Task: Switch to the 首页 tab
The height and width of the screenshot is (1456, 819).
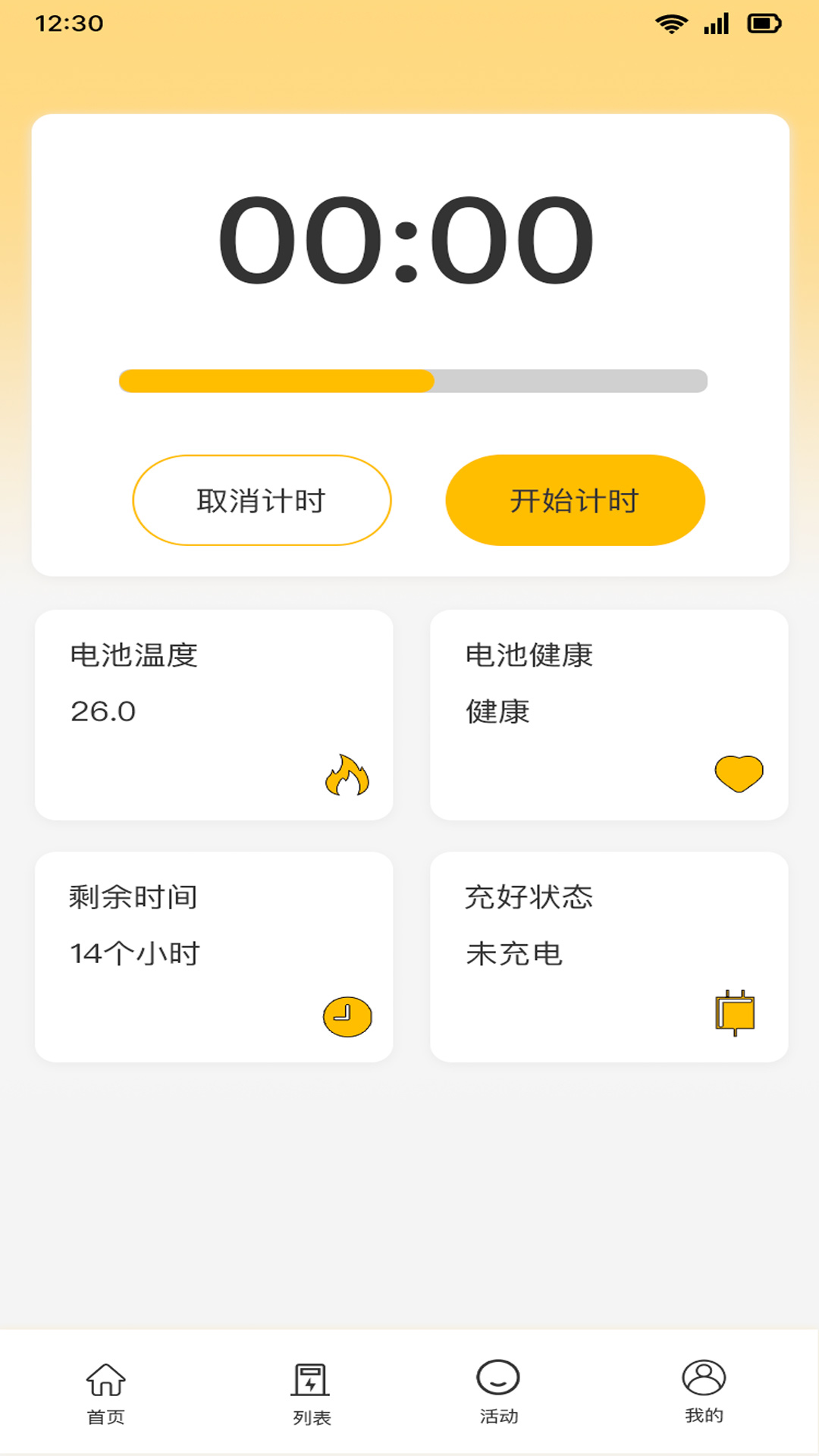Action: click(x=105, y=1394)
